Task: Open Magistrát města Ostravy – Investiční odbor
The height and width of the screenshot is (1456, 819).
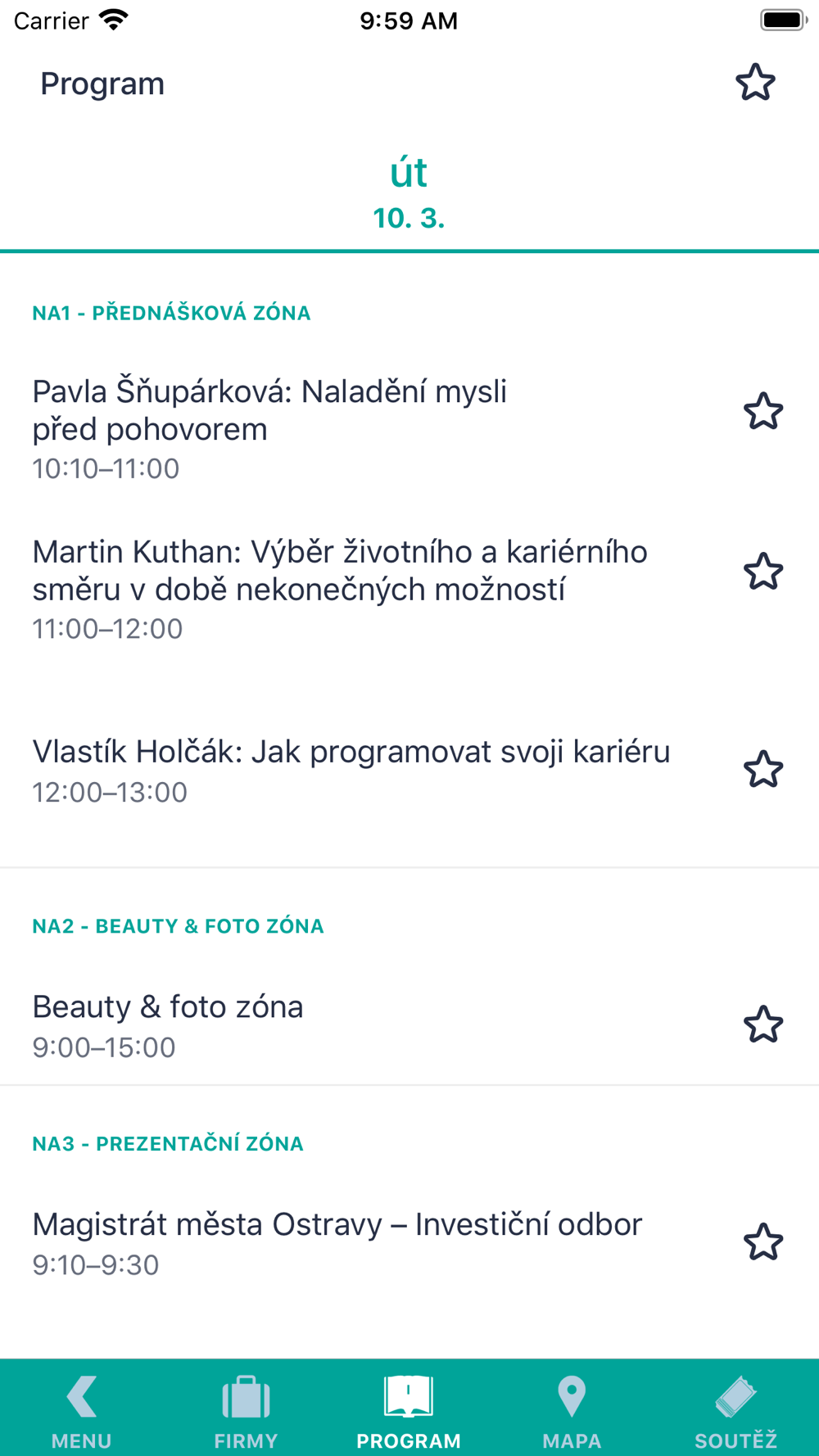Action: pos(337,1242)
